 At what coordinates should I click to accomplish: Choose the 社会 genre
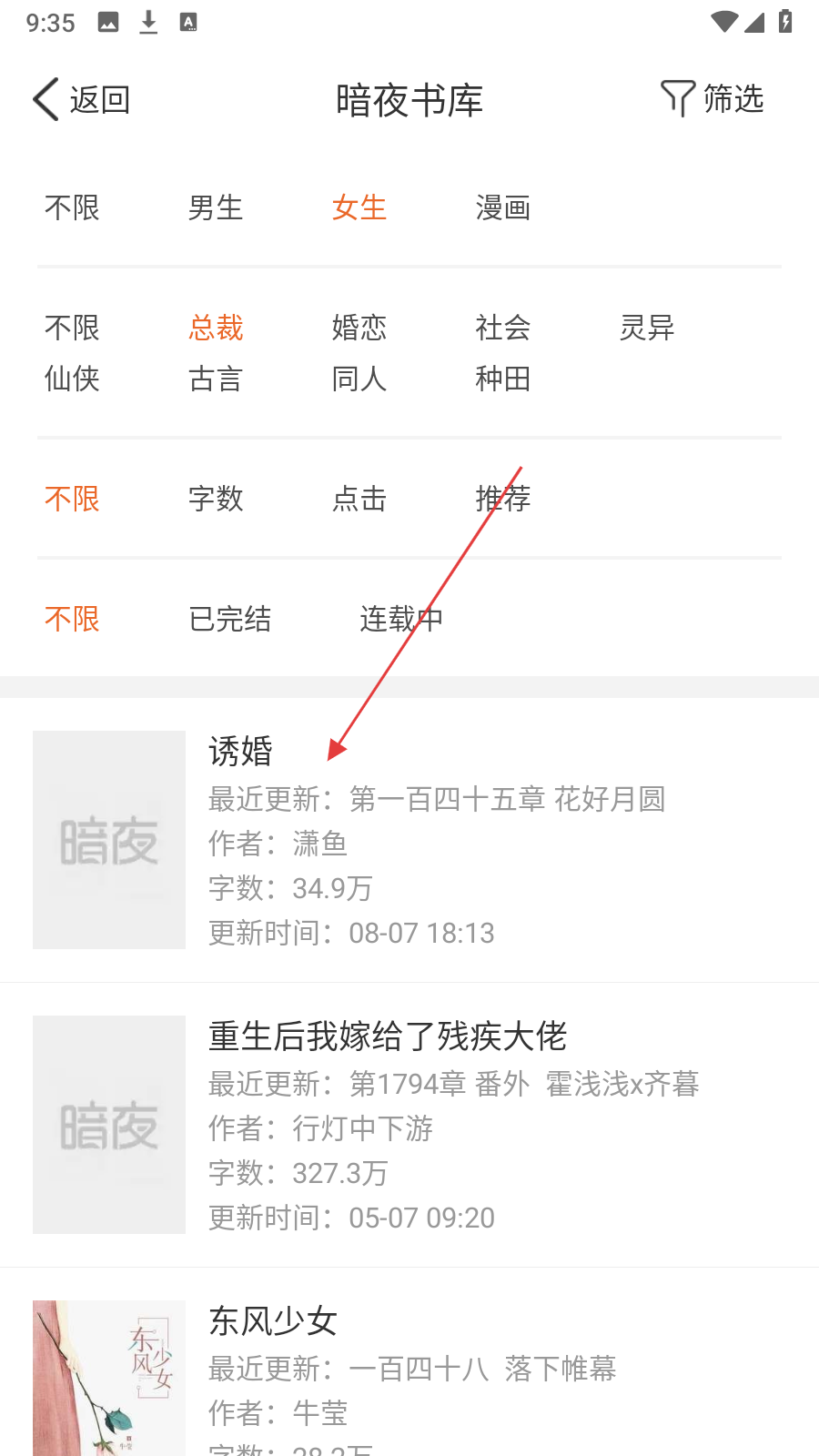coord(502,328)
